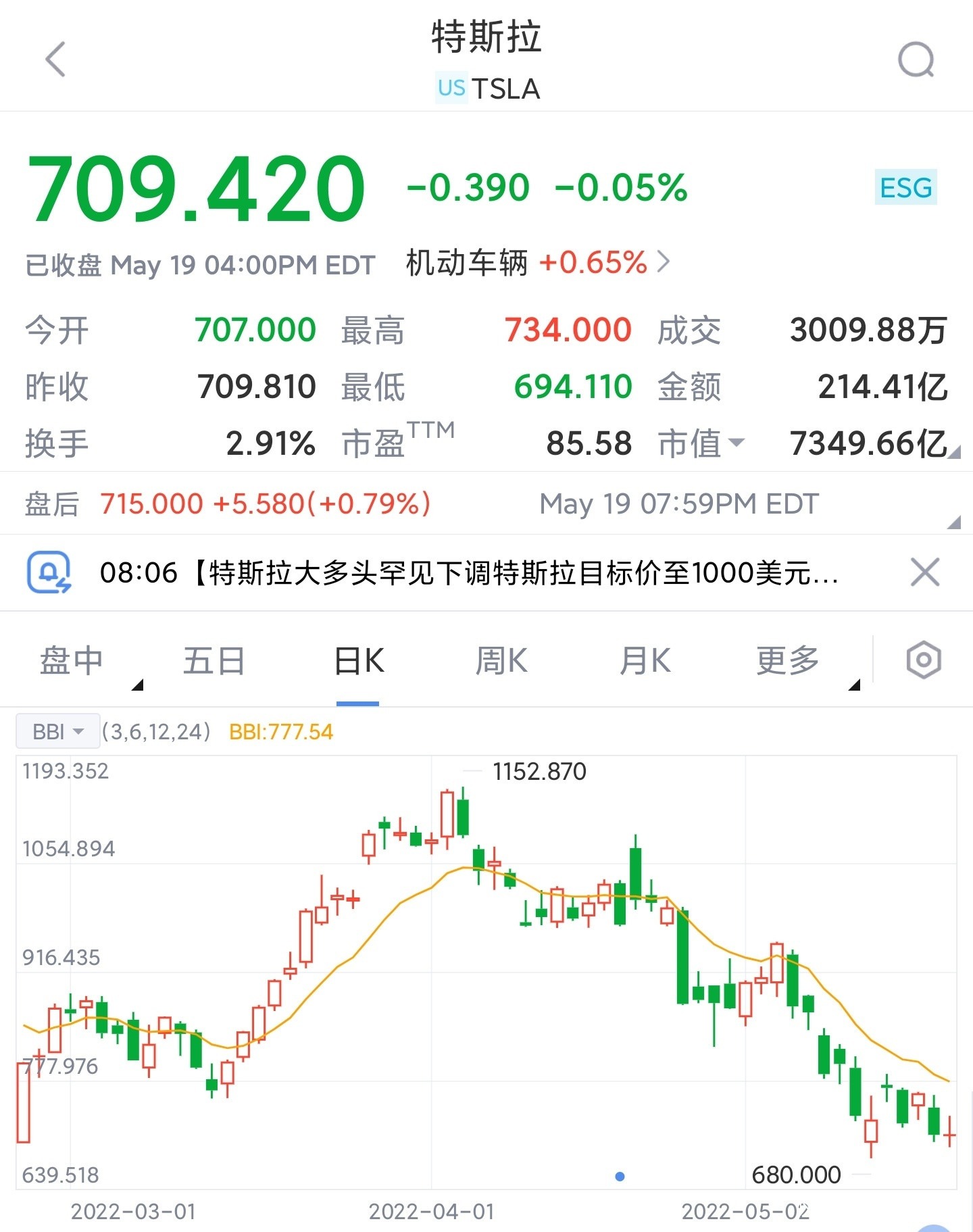
Task: Select the 日K chart tab
Action: 359,660
